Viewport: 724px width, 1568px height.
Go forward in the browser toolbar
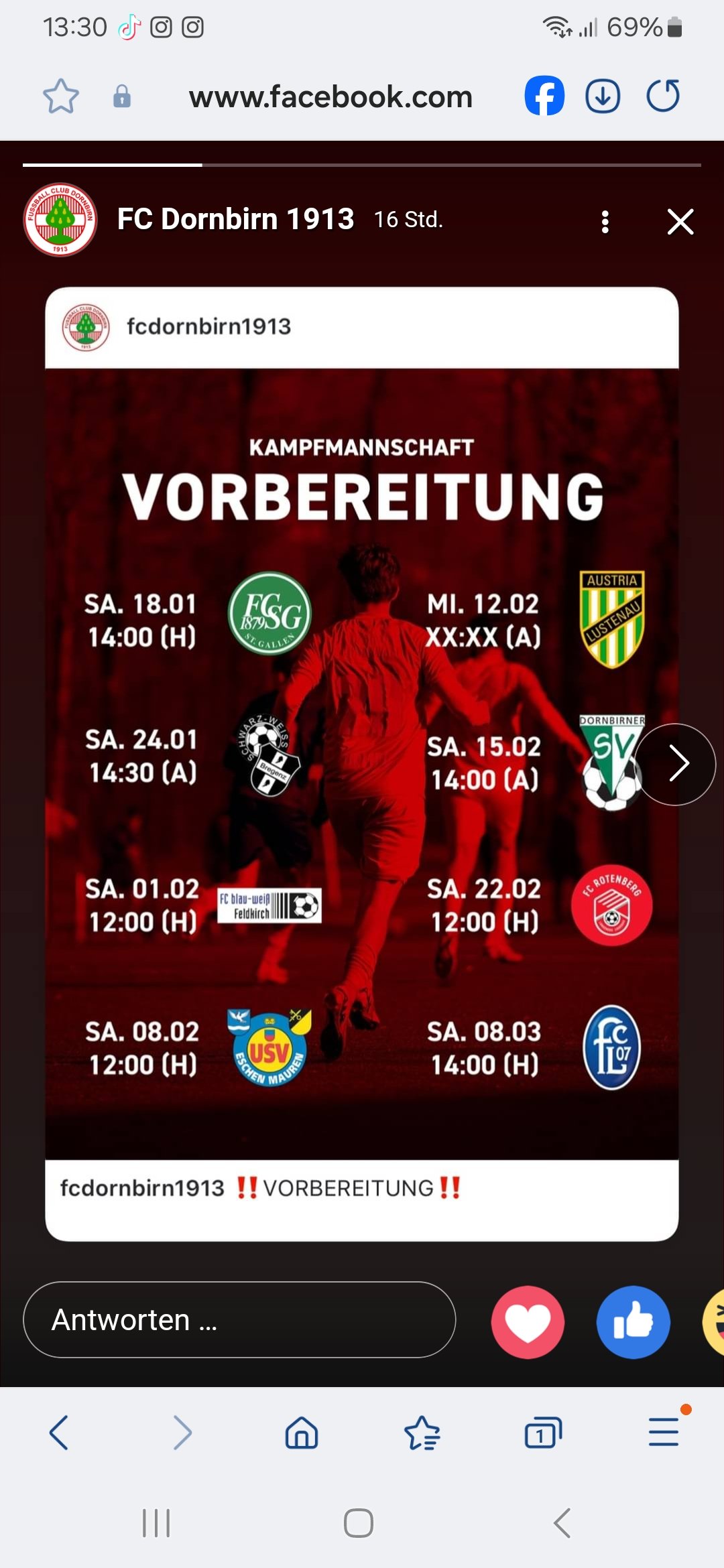coord(182,1433)
